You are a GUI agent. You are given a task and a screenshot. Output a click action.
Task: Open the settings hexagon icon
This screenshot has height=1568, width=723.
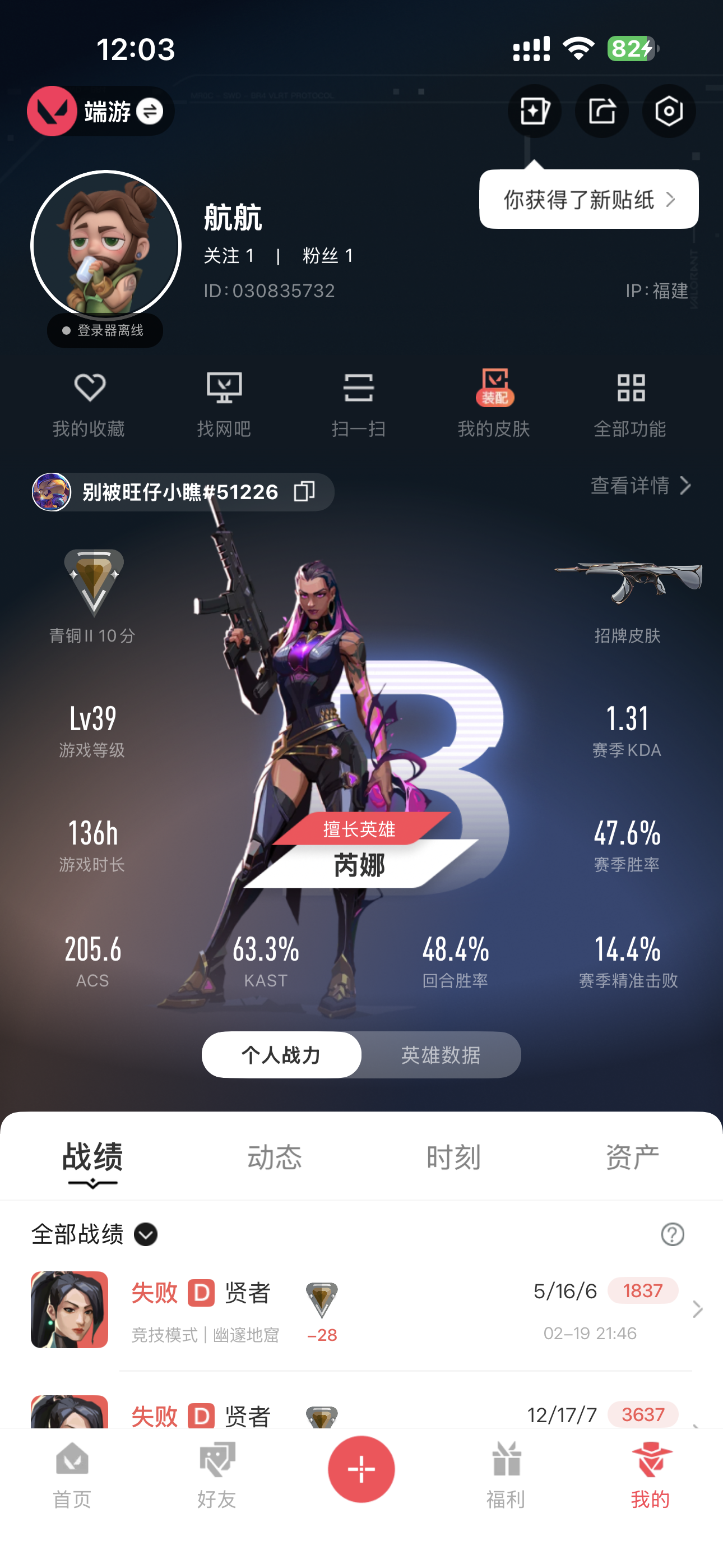tap(668, 112)
